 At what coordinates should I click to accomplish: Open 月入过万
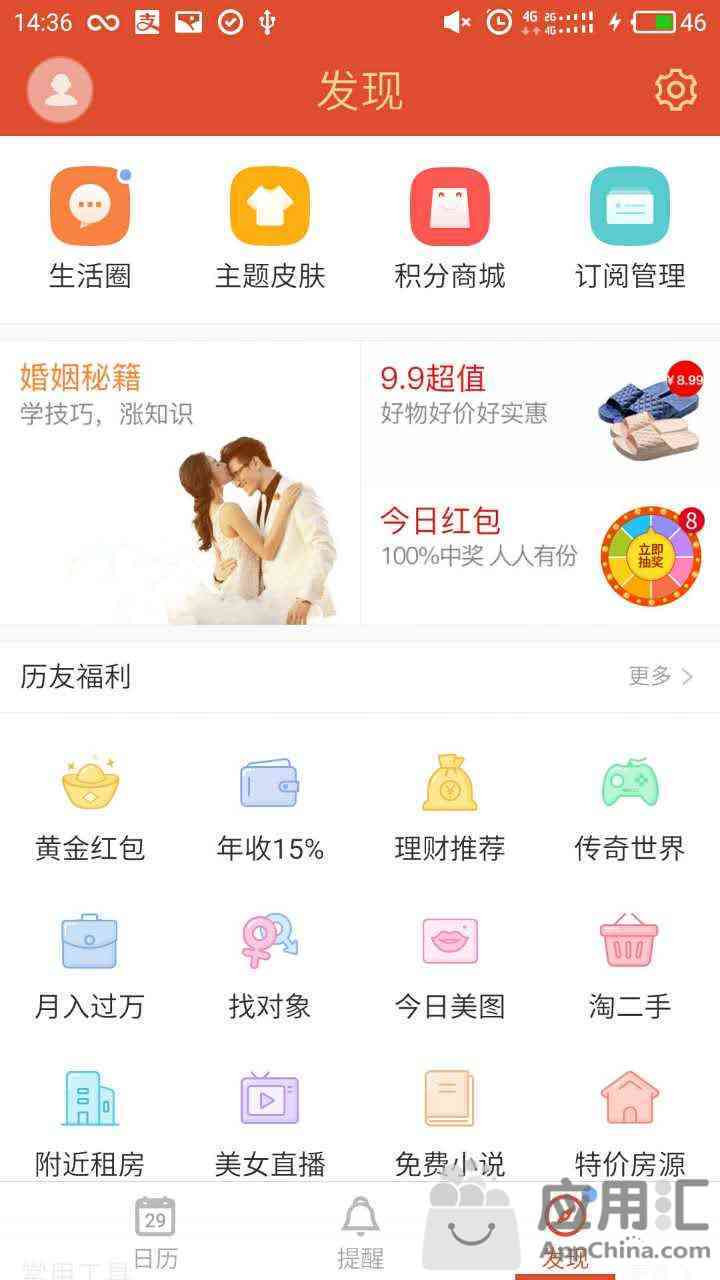point(90,965)
